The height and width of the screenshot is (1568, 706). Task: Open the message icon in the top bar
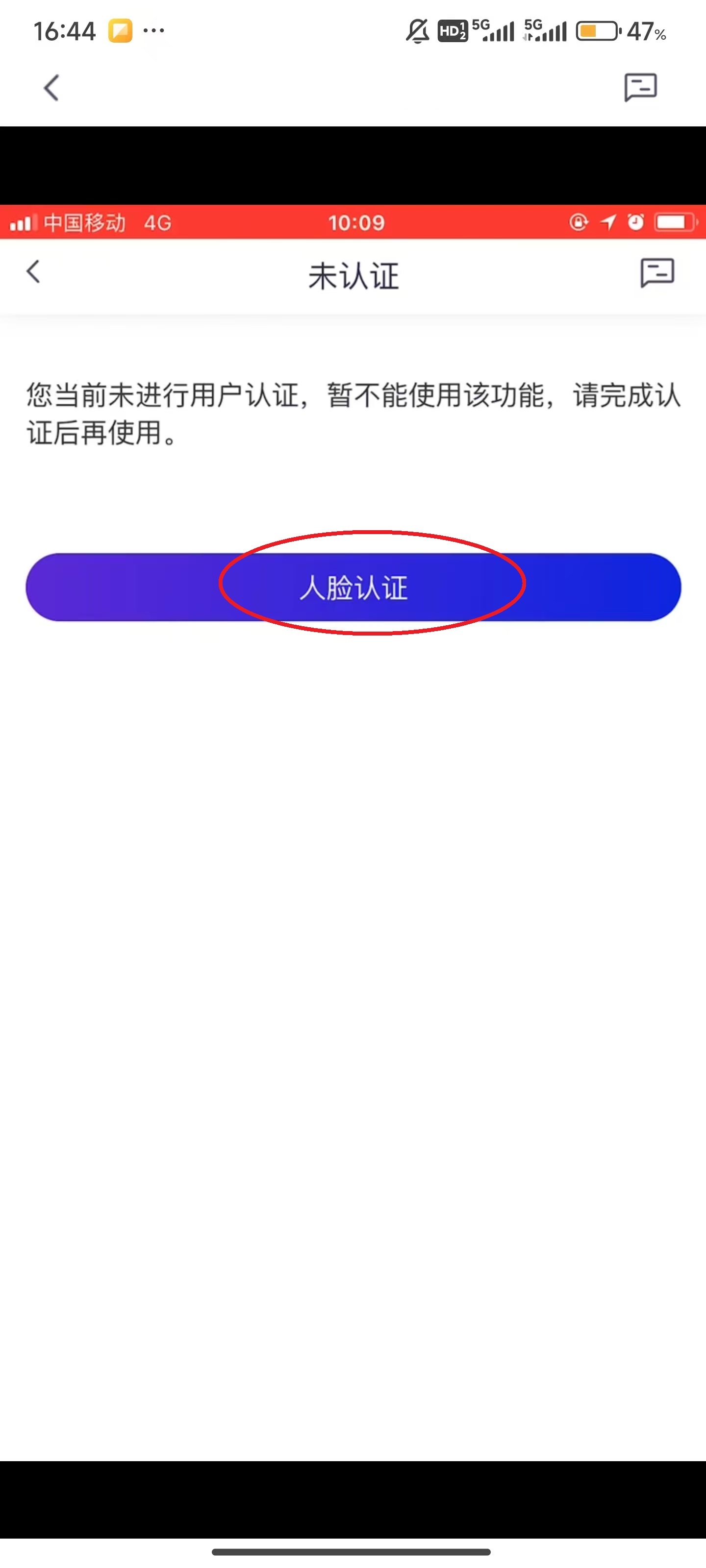[x=640, y=88]
